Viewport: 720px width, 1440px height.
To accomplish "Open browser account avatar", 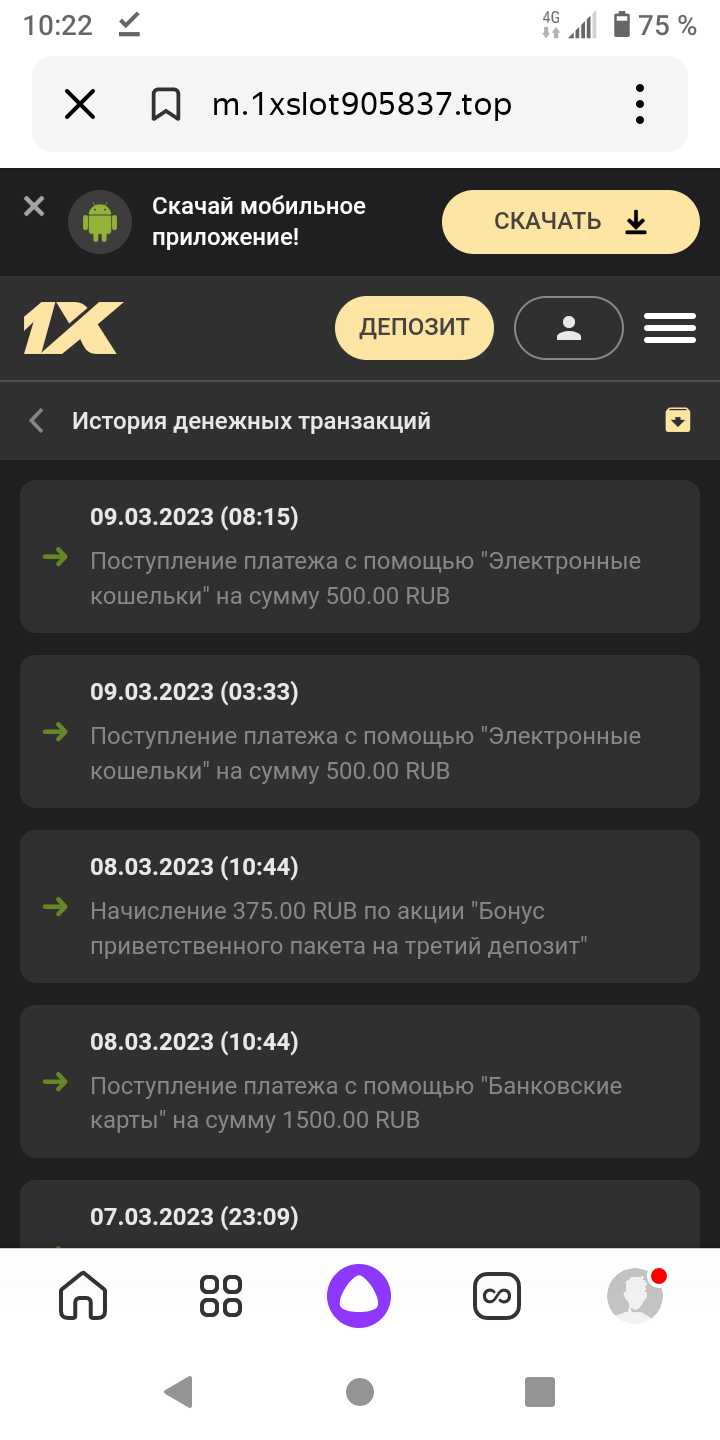I will 634,1295.
